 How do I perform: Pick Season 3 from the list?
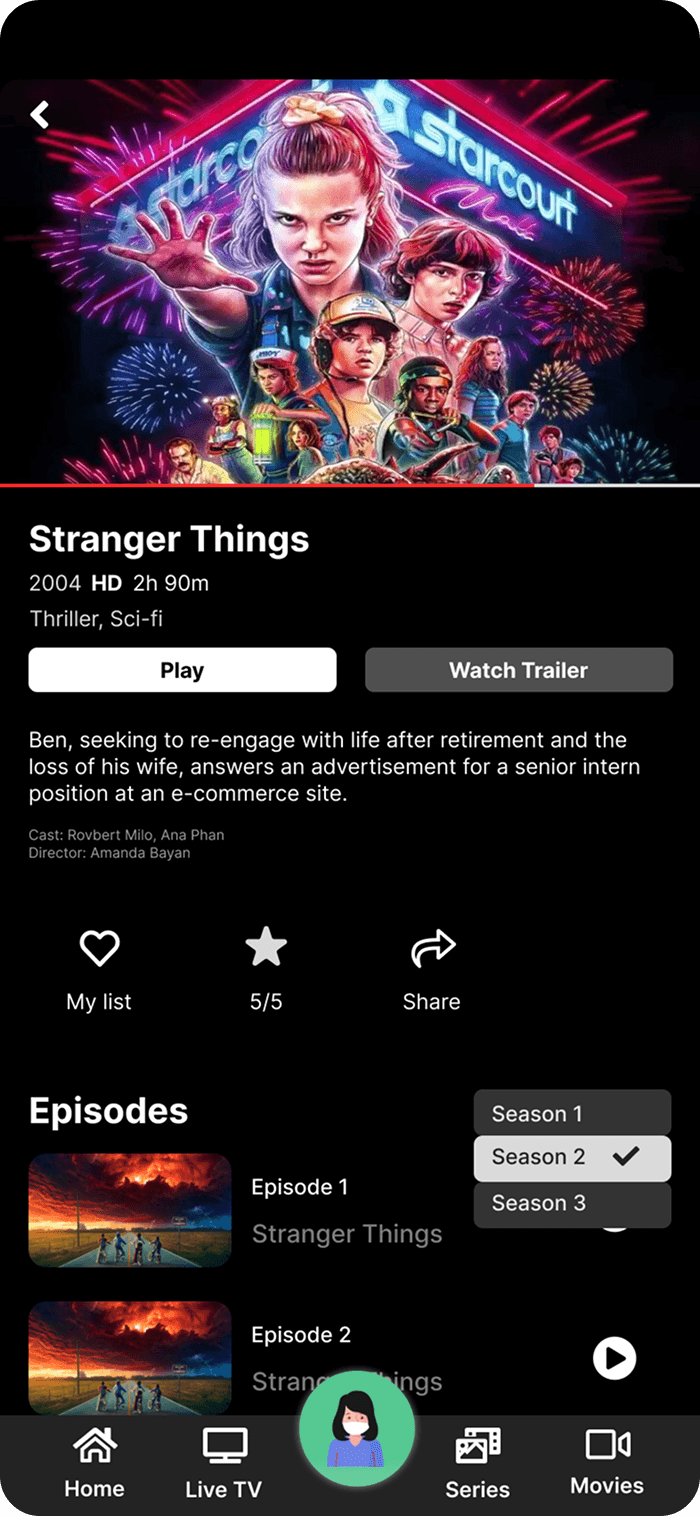[x=572, y=1204]
